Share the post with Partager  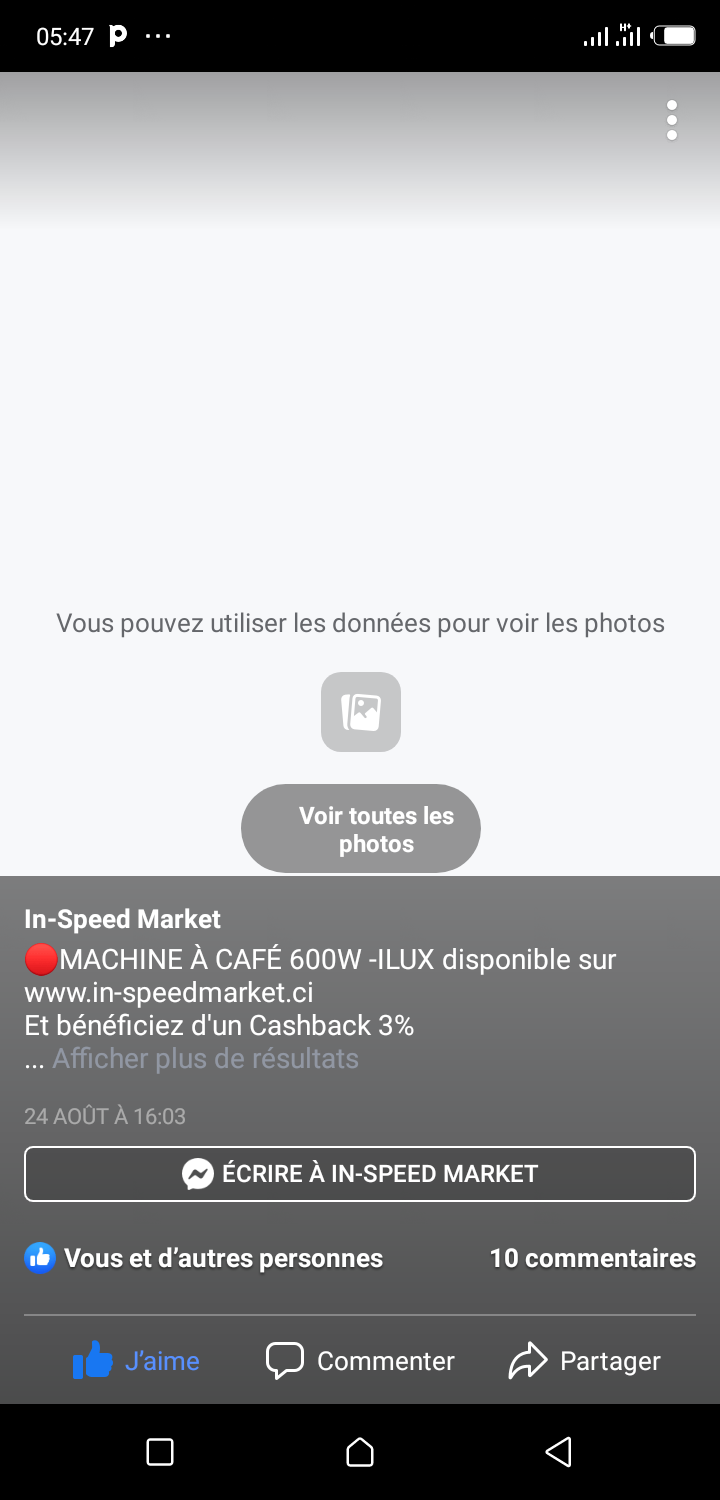(x=585, y=1361)
